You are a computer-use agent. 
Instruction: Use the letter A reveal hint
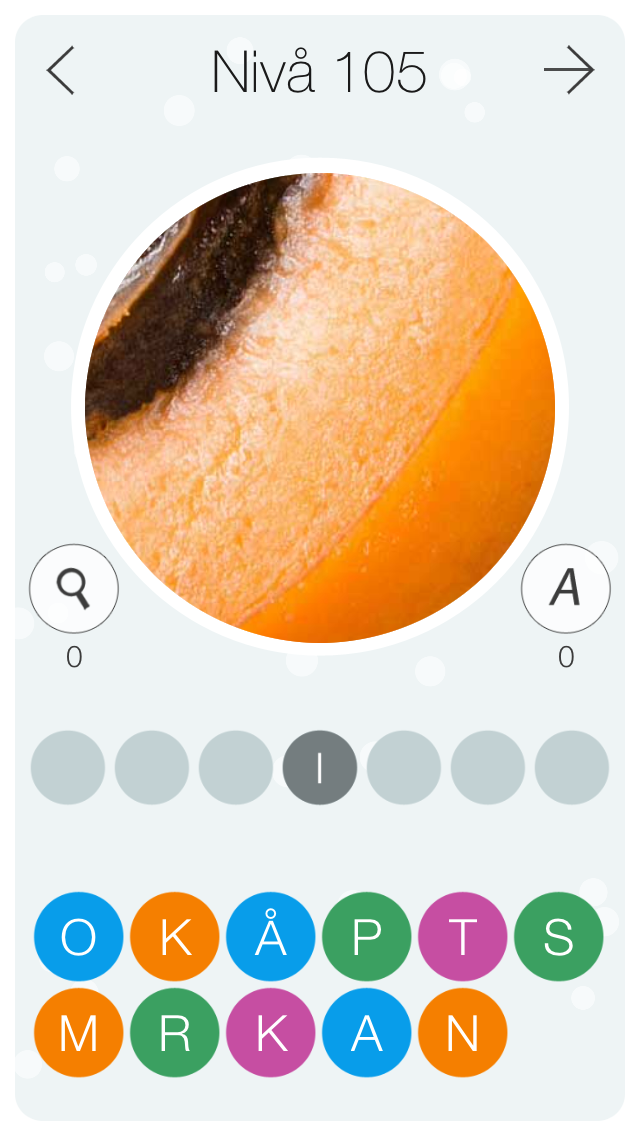(565, 589)
